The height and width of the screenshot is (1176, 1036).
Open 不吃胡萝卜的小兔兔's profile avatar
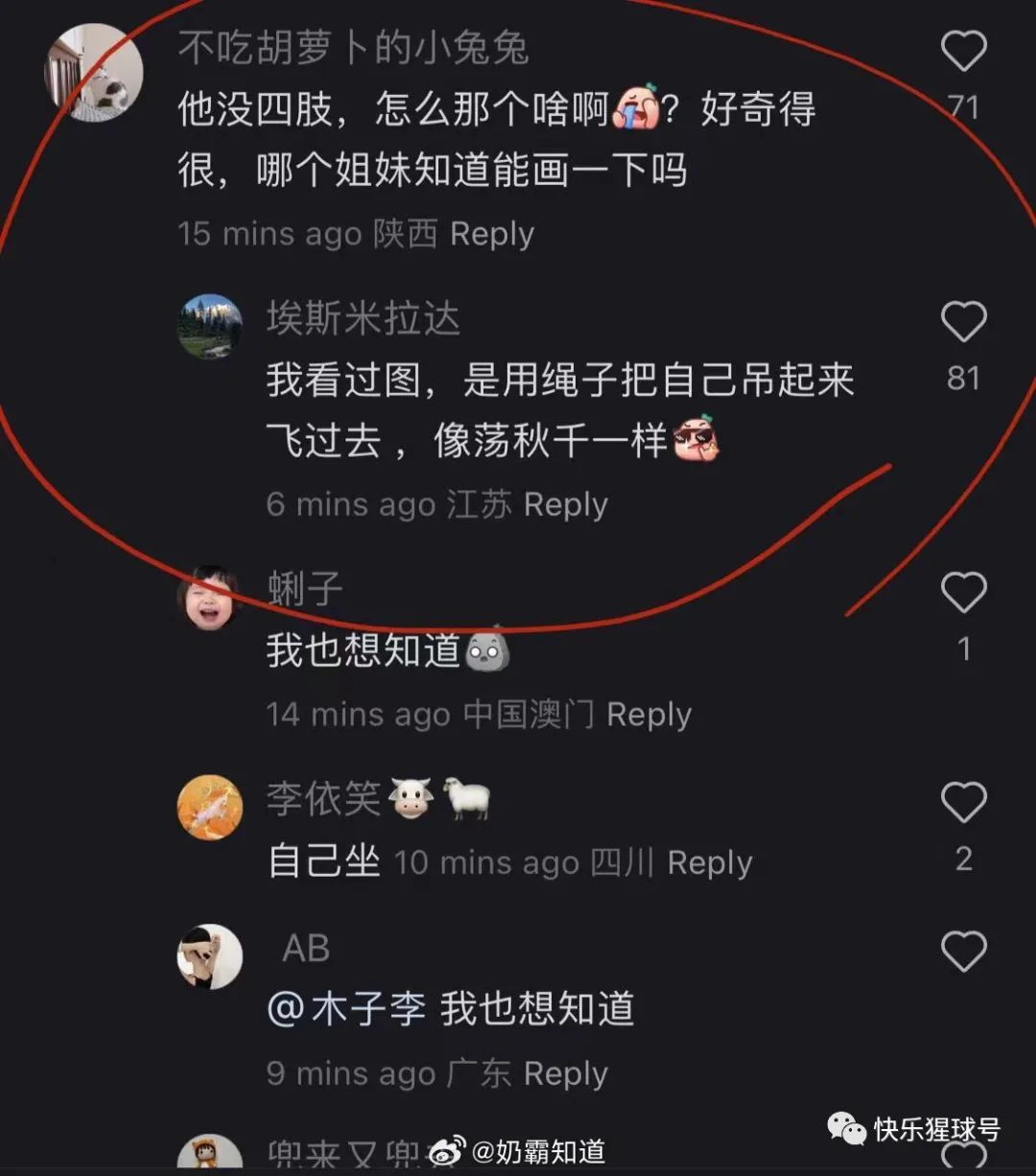[x=94, y=72]
